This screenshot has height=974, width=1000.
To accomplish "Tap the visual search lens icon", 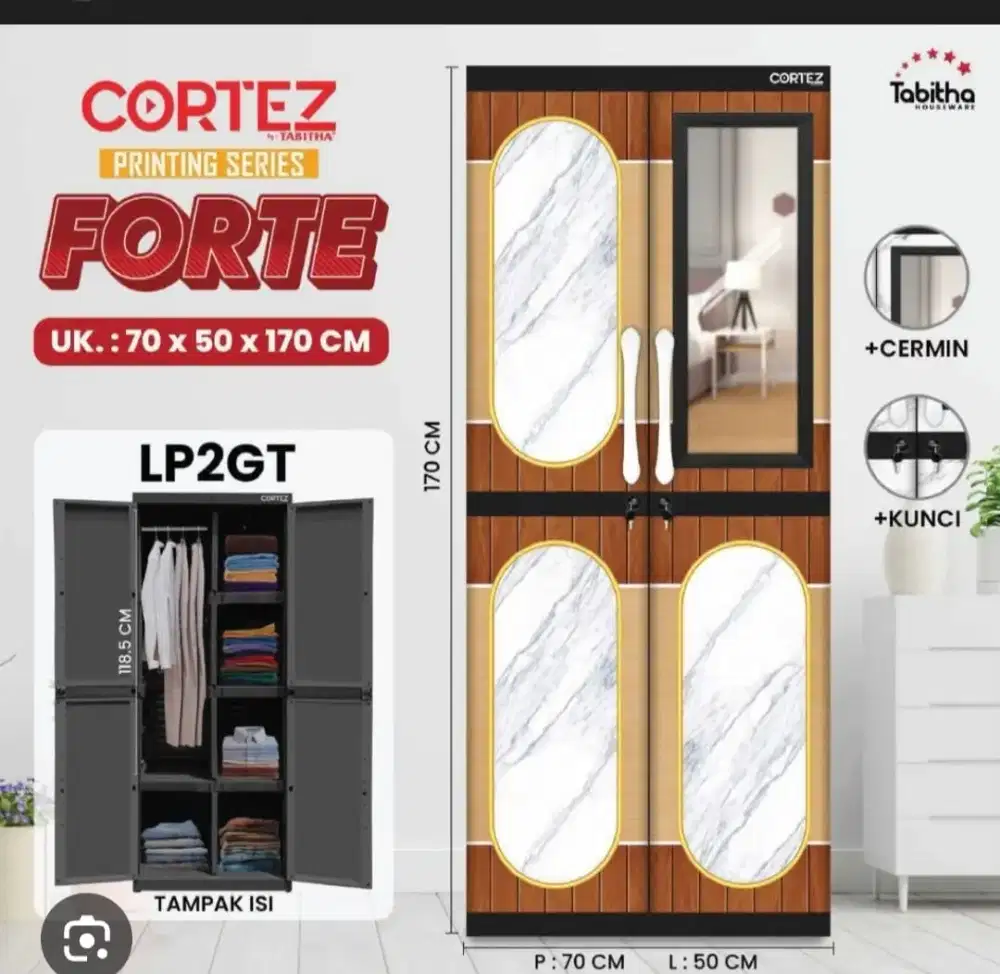I will (84, 939).
